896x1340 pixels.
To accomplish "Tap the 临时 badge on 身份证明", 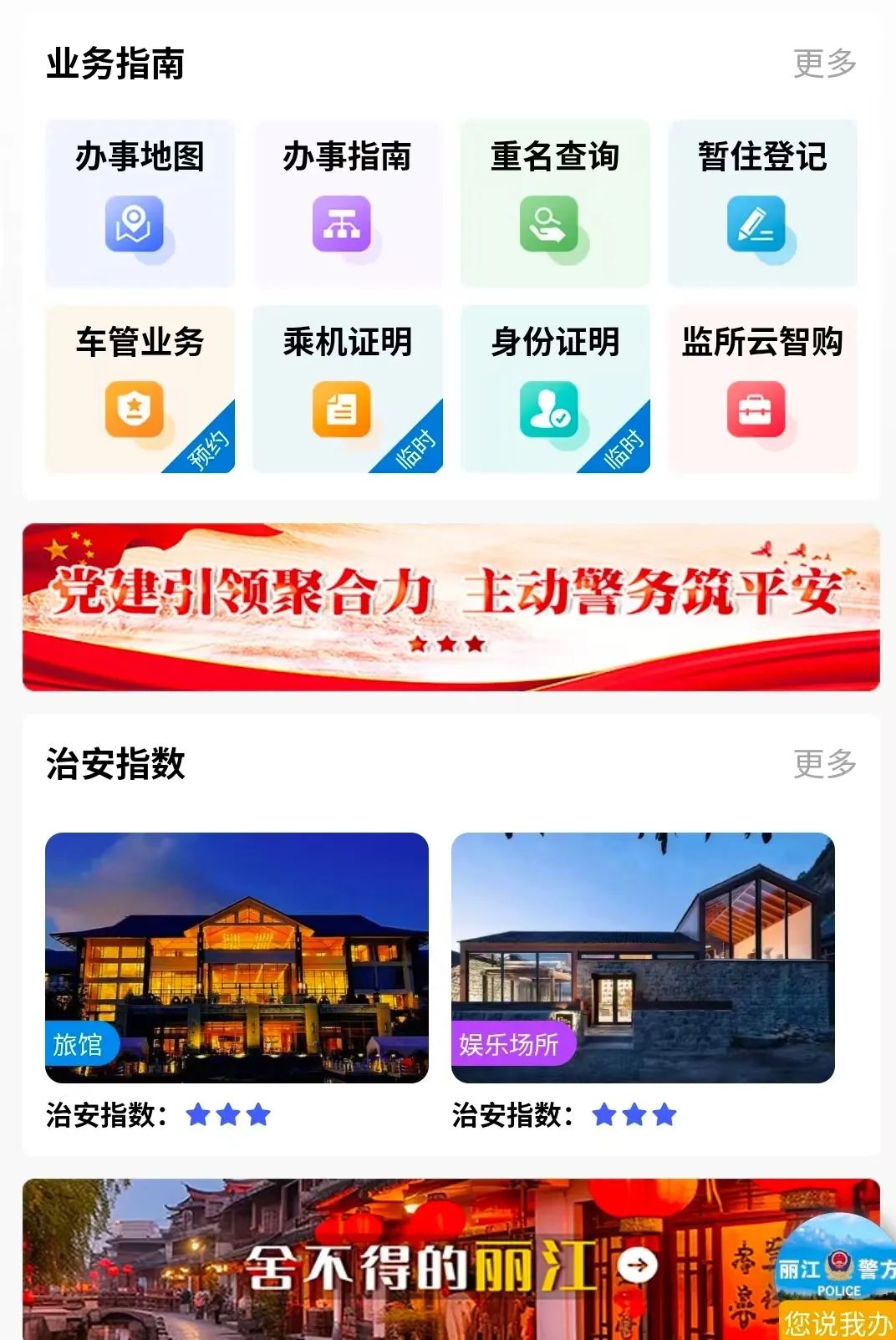I will click(622, 448).
